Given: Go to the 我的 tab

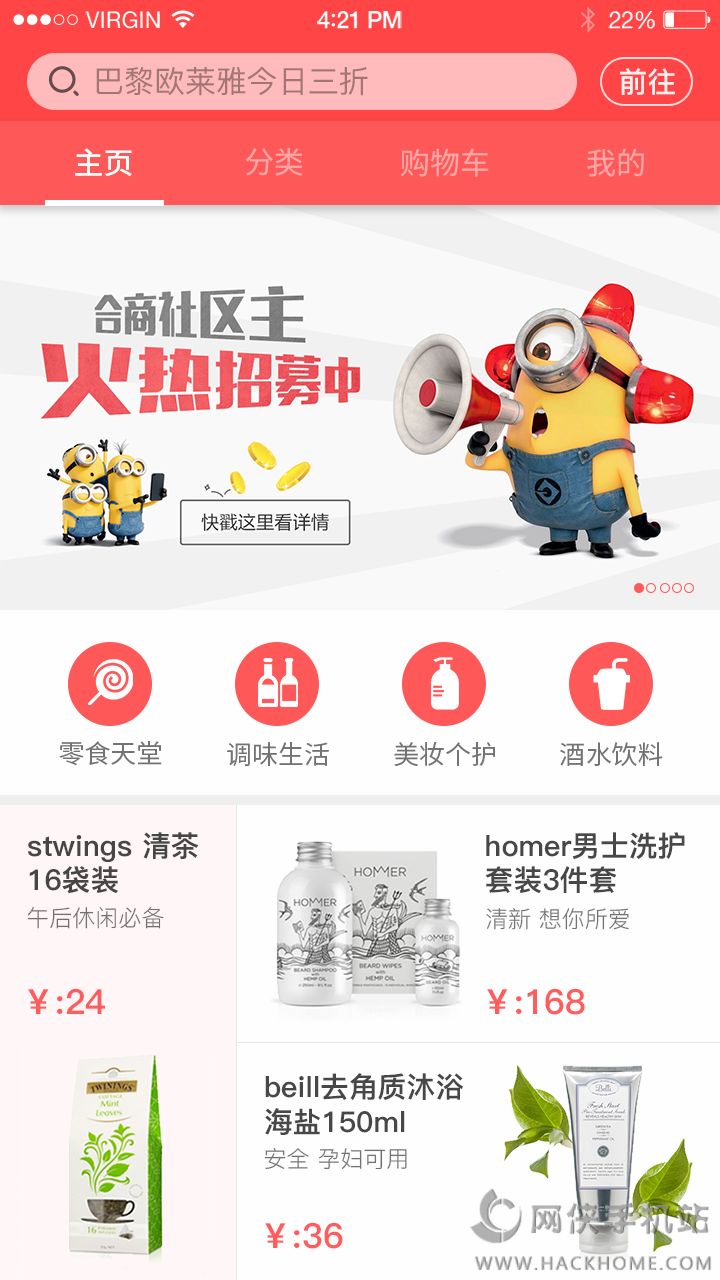Looking at the screenshot, I should pos(615,163).
